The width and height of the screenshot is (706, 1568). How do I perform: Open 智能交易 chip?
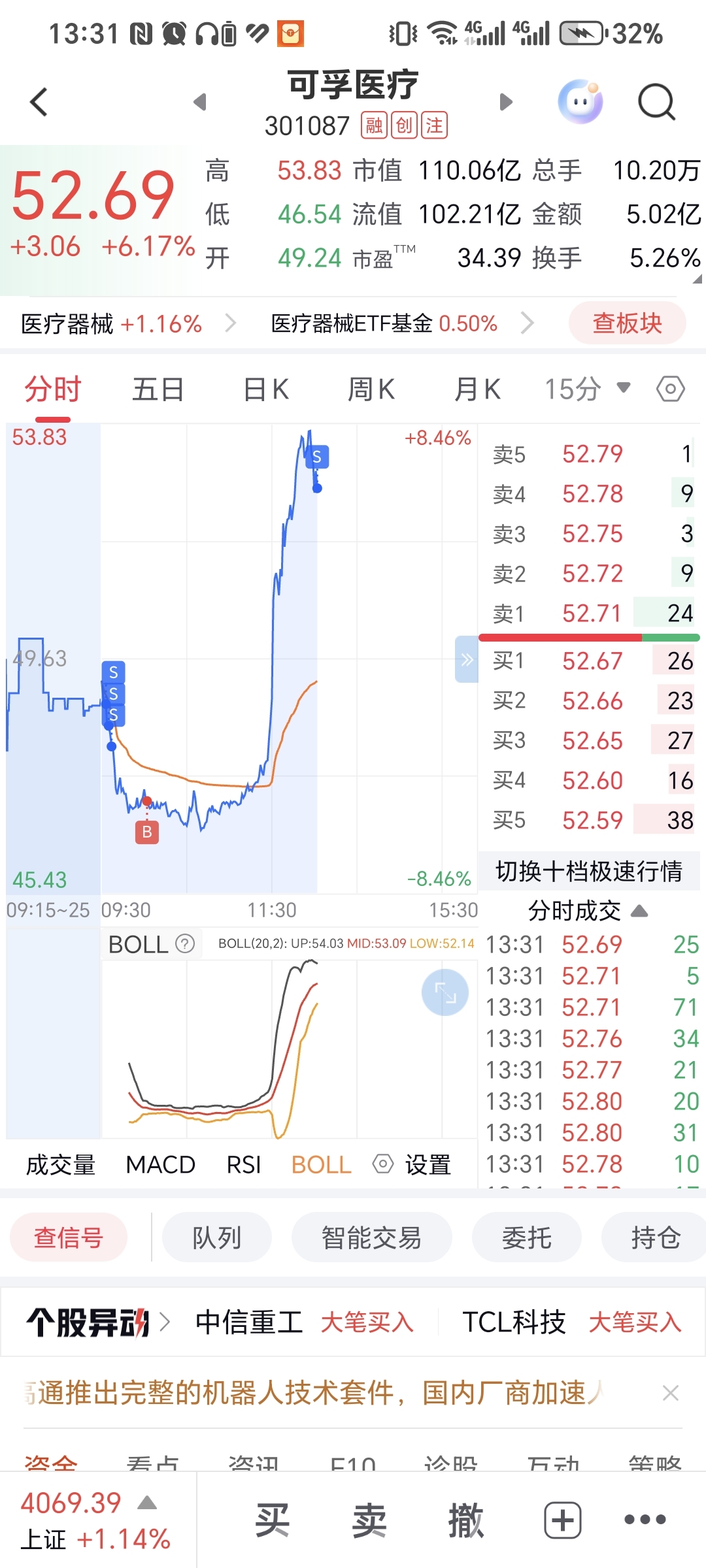[371, 1237]
